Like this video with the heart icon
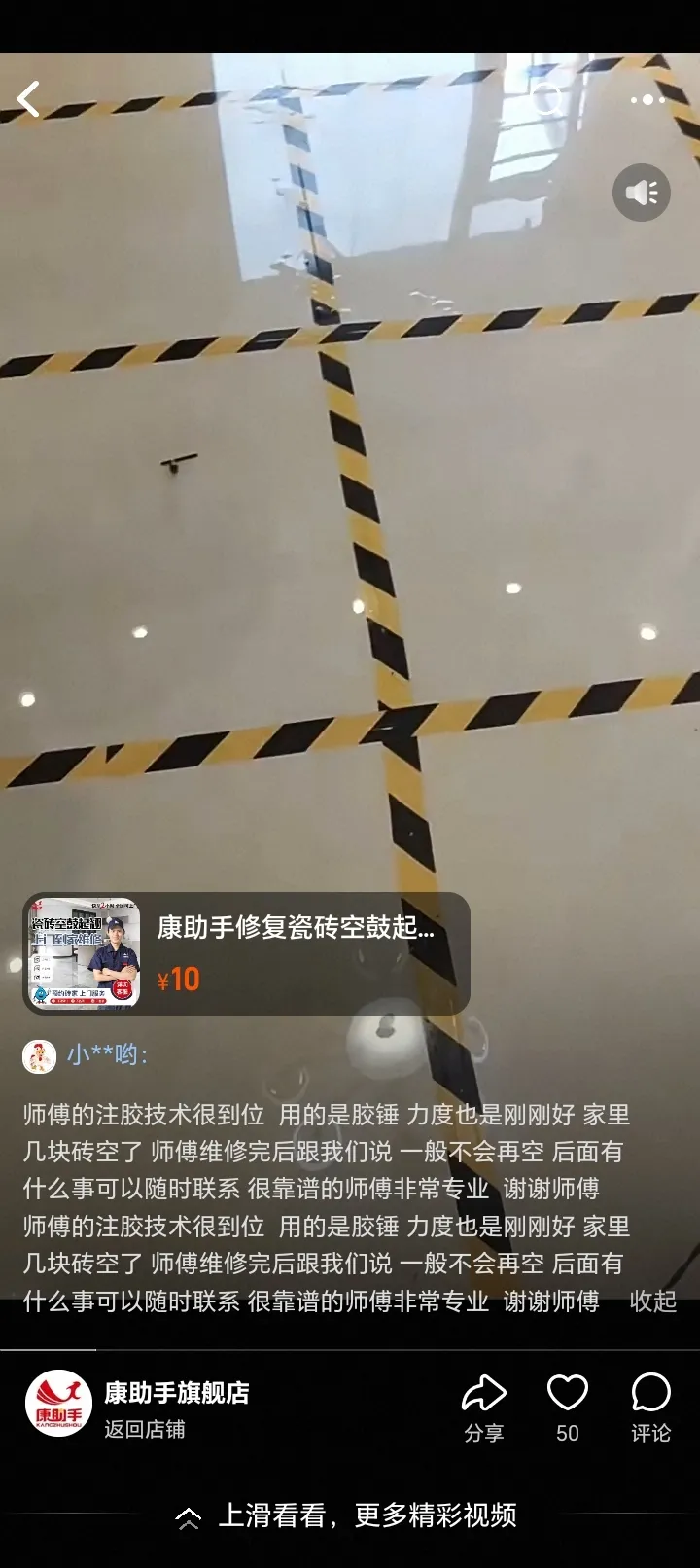Viewport: 700px width, 1568px height. click(x=568, y=1408)
